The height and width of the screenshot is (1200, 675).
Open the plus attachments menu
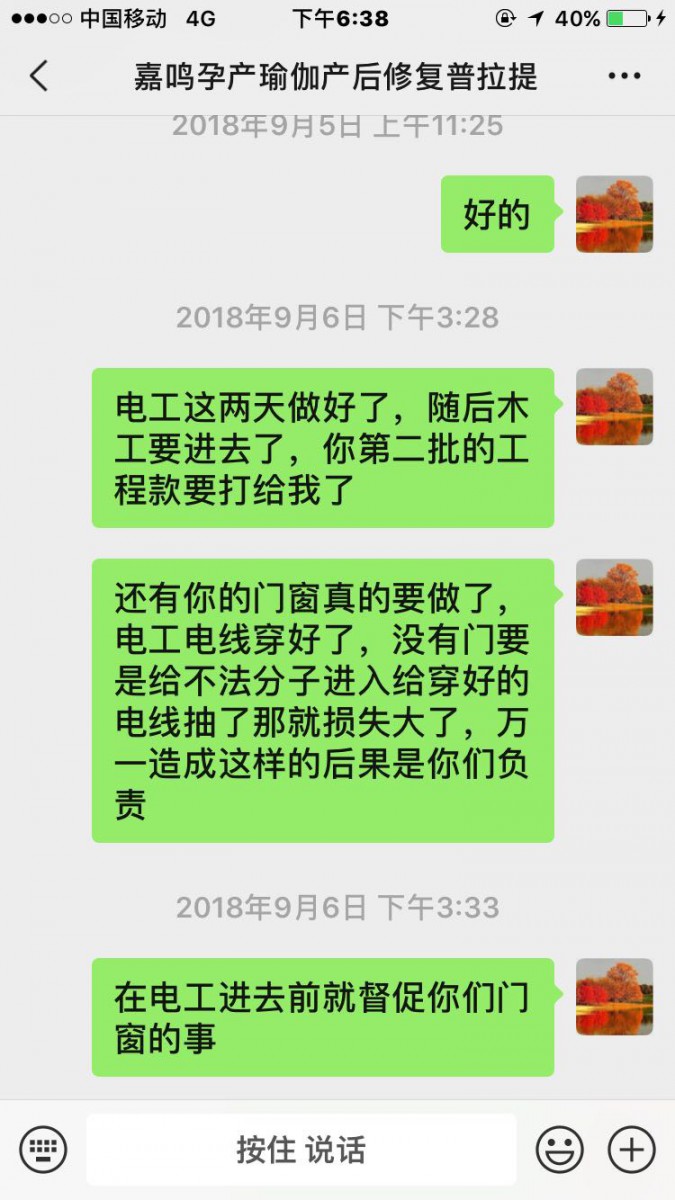632,1149
